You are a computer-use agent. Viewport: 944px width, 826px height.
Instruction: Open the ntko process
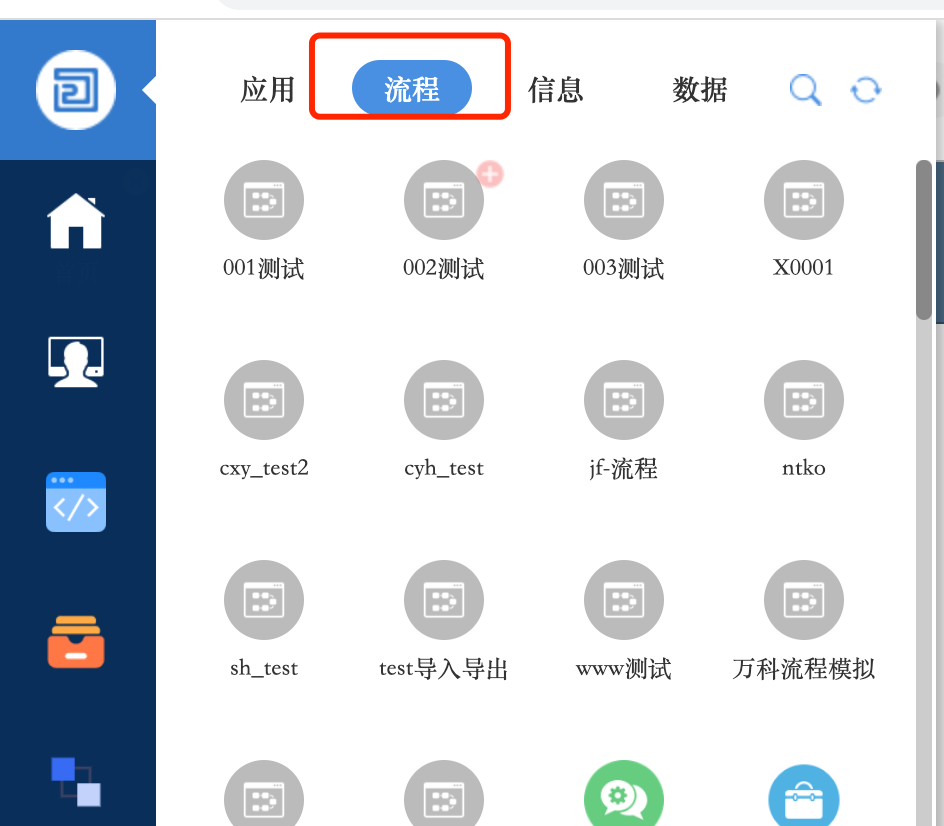tap(804, 400)
